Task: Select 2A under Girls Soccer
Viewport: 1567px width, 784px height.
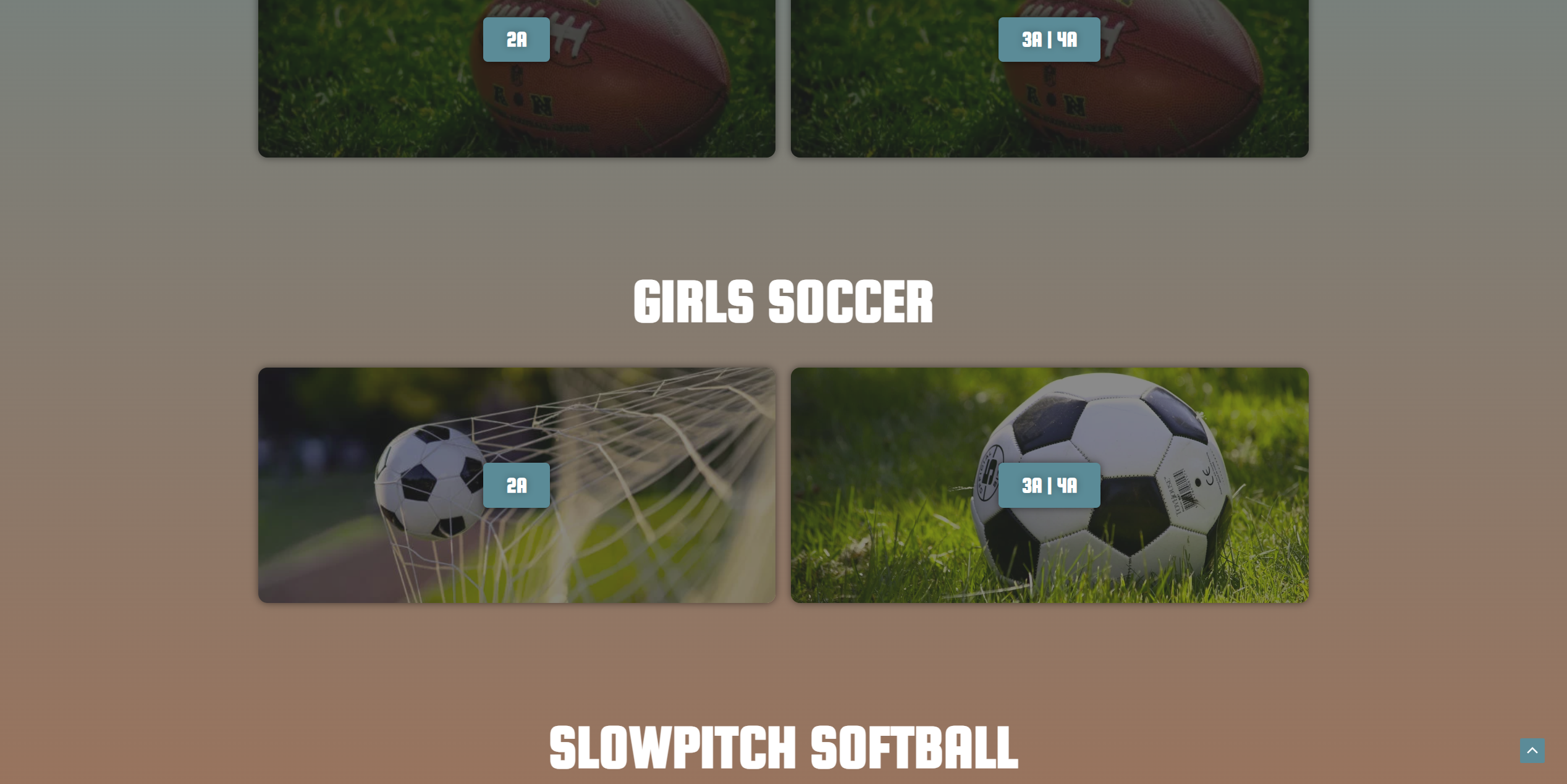Action: click(516, 486)
